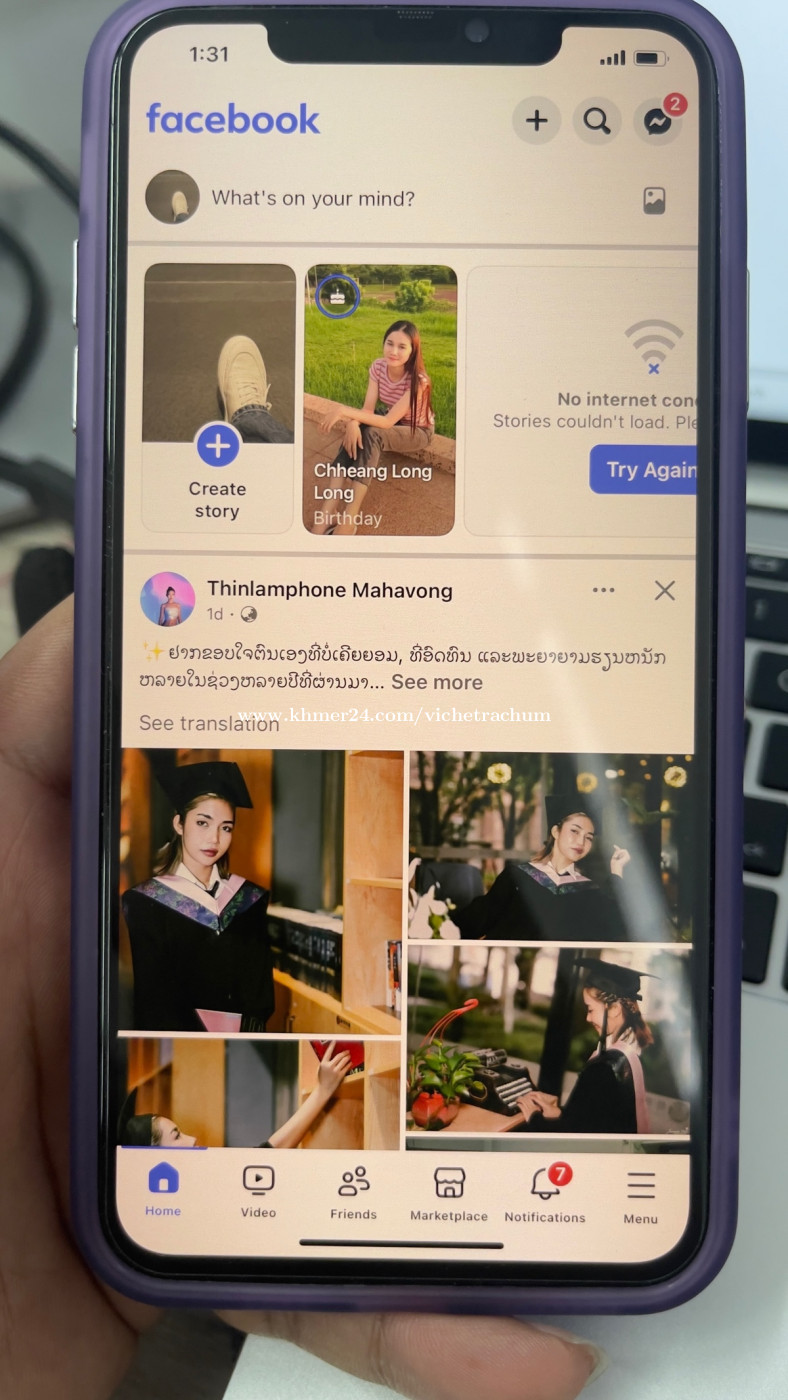This screenshot has height=1400, width=788.
Task: Go to the Friends tab
Action: [x=354, y=1192]
